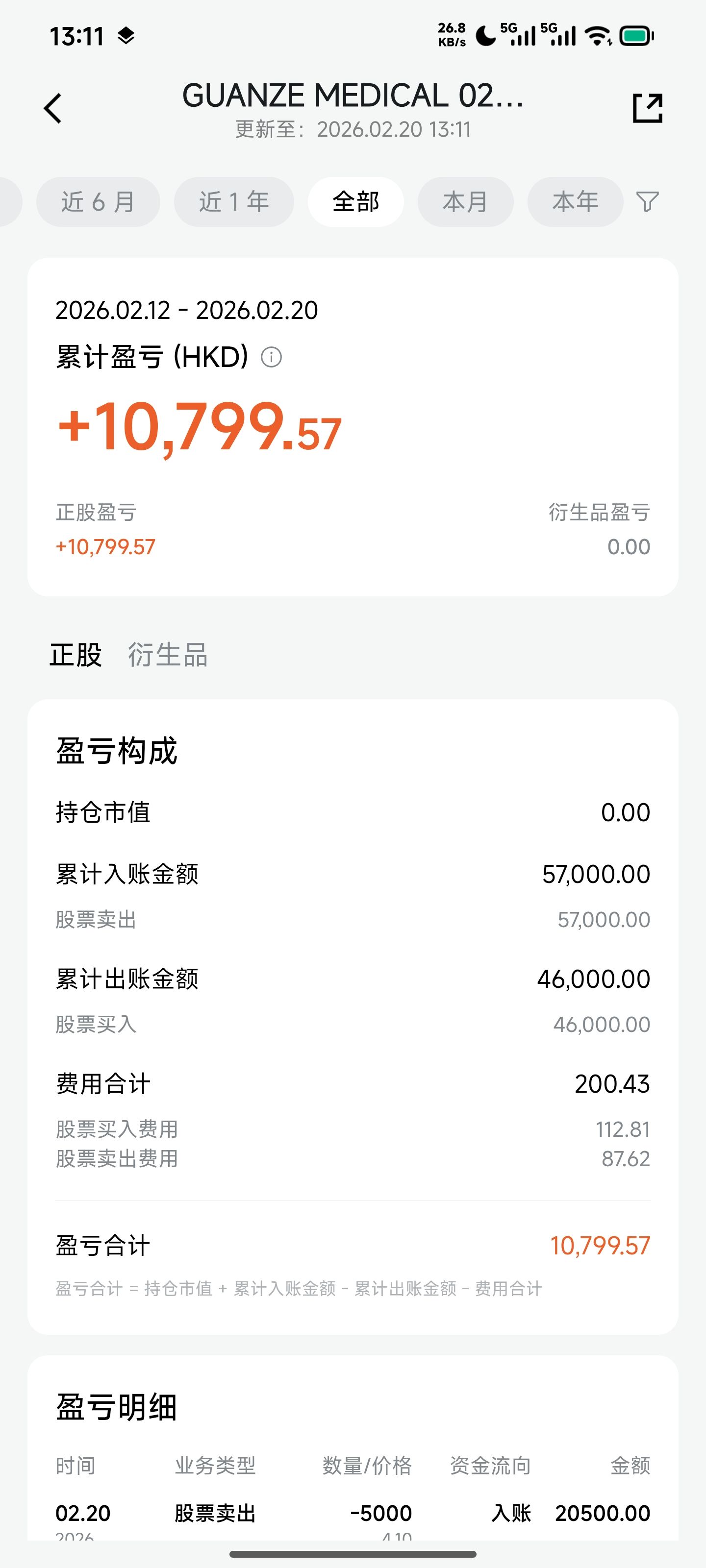
Task: Share this profit and loss report
Action: coord(647,109)
